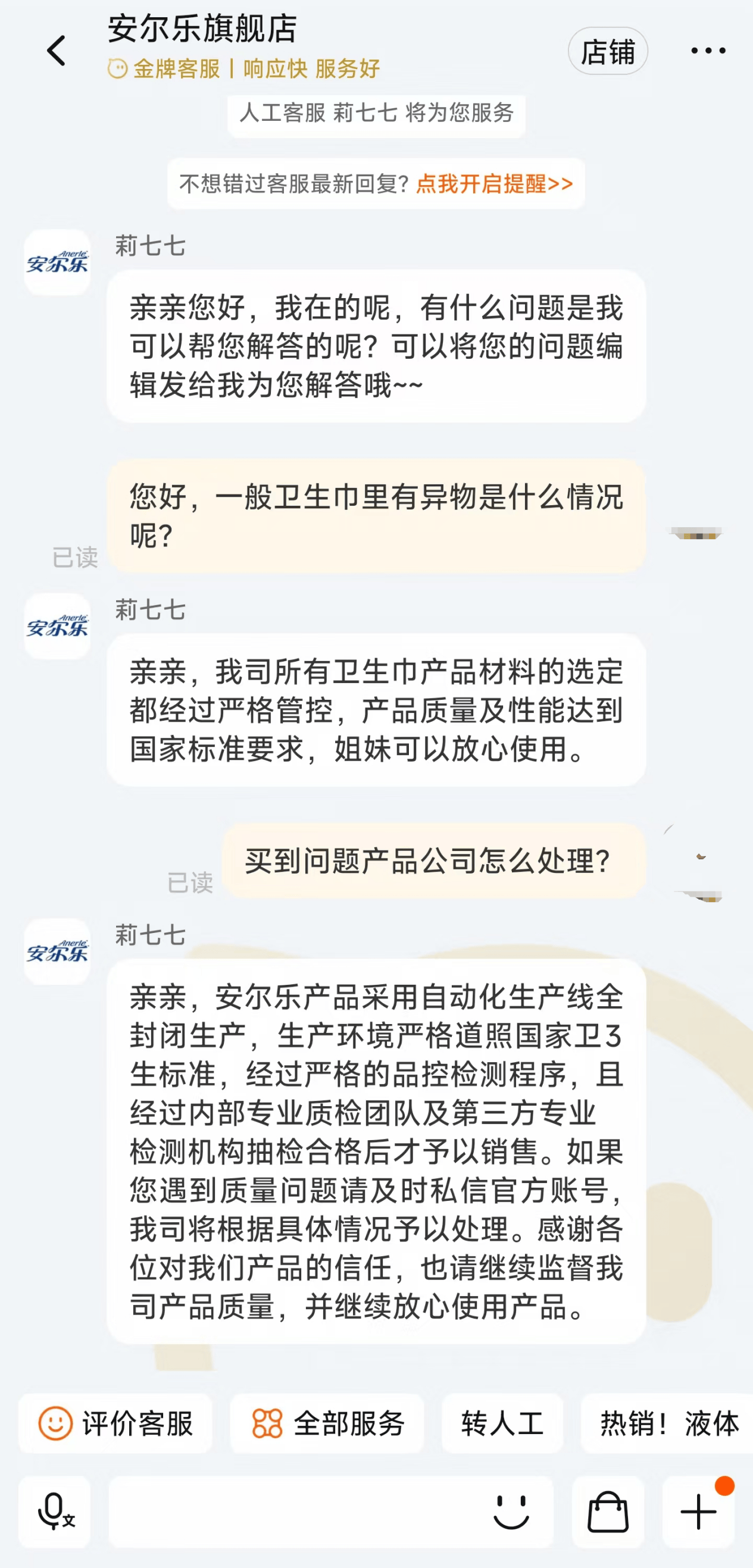The height and width of the screenshot is (1568, 753).
Task: Open 全部服务 all services
Action: pyautogui.click(x=327, y=1424)
